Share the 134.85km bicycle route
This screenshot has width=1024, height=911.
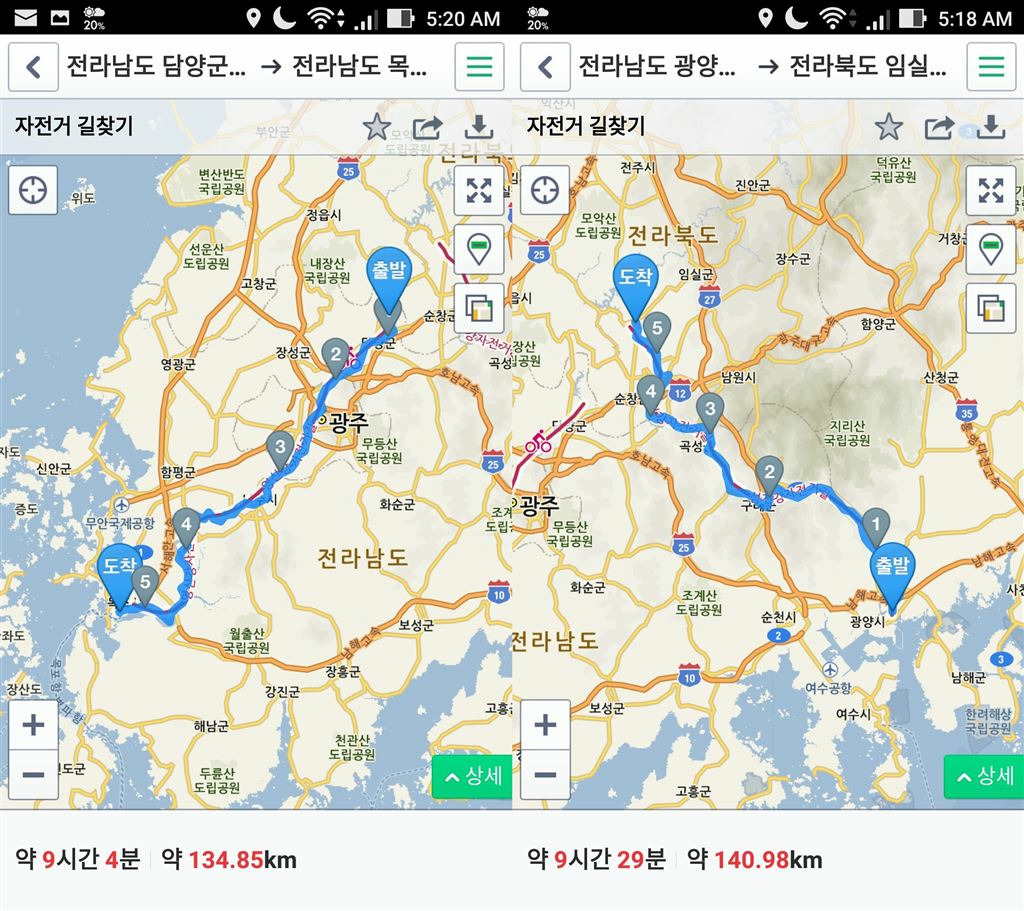tap(428, 127)
